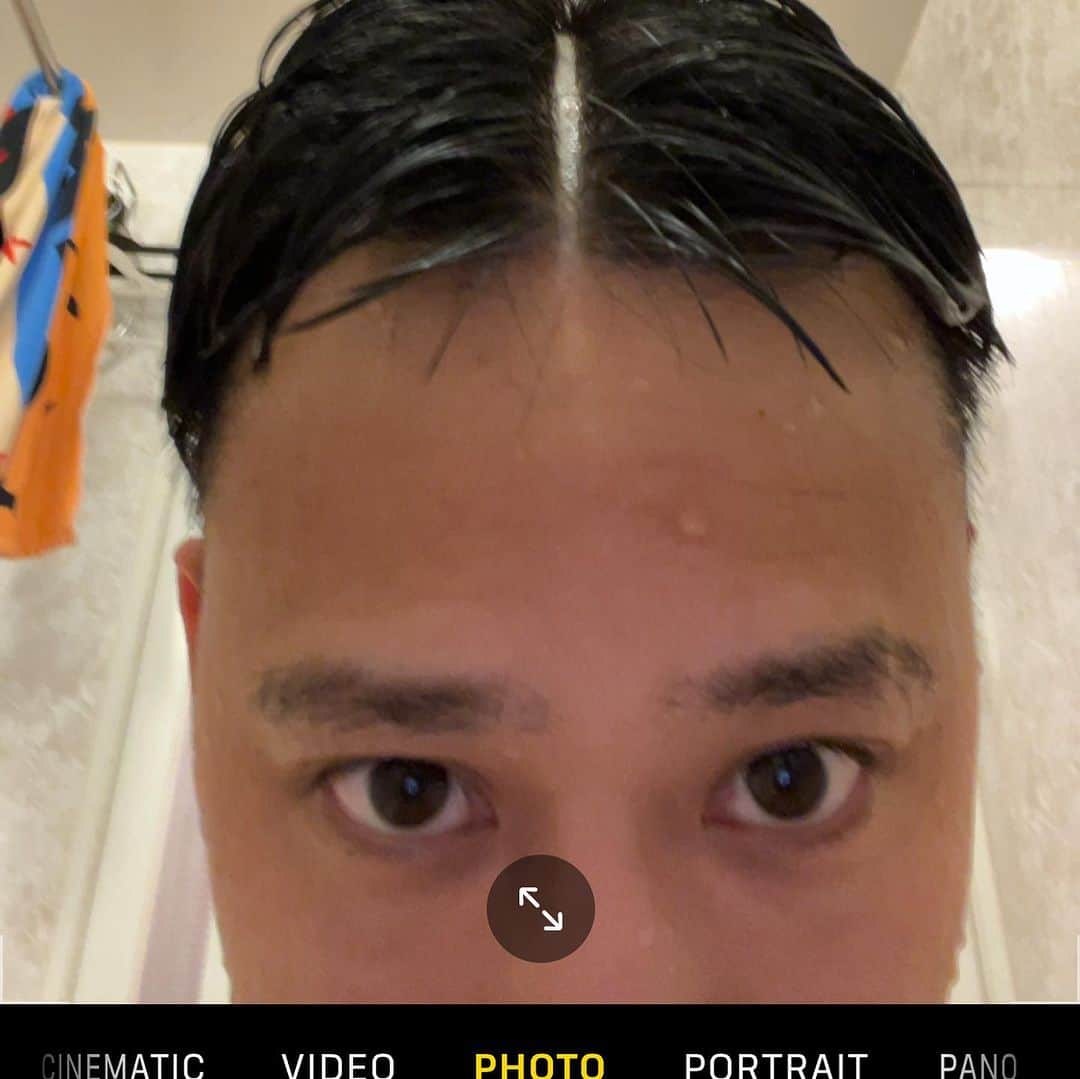
Task: Select the Photo mode
Action: coord(539,1064)
